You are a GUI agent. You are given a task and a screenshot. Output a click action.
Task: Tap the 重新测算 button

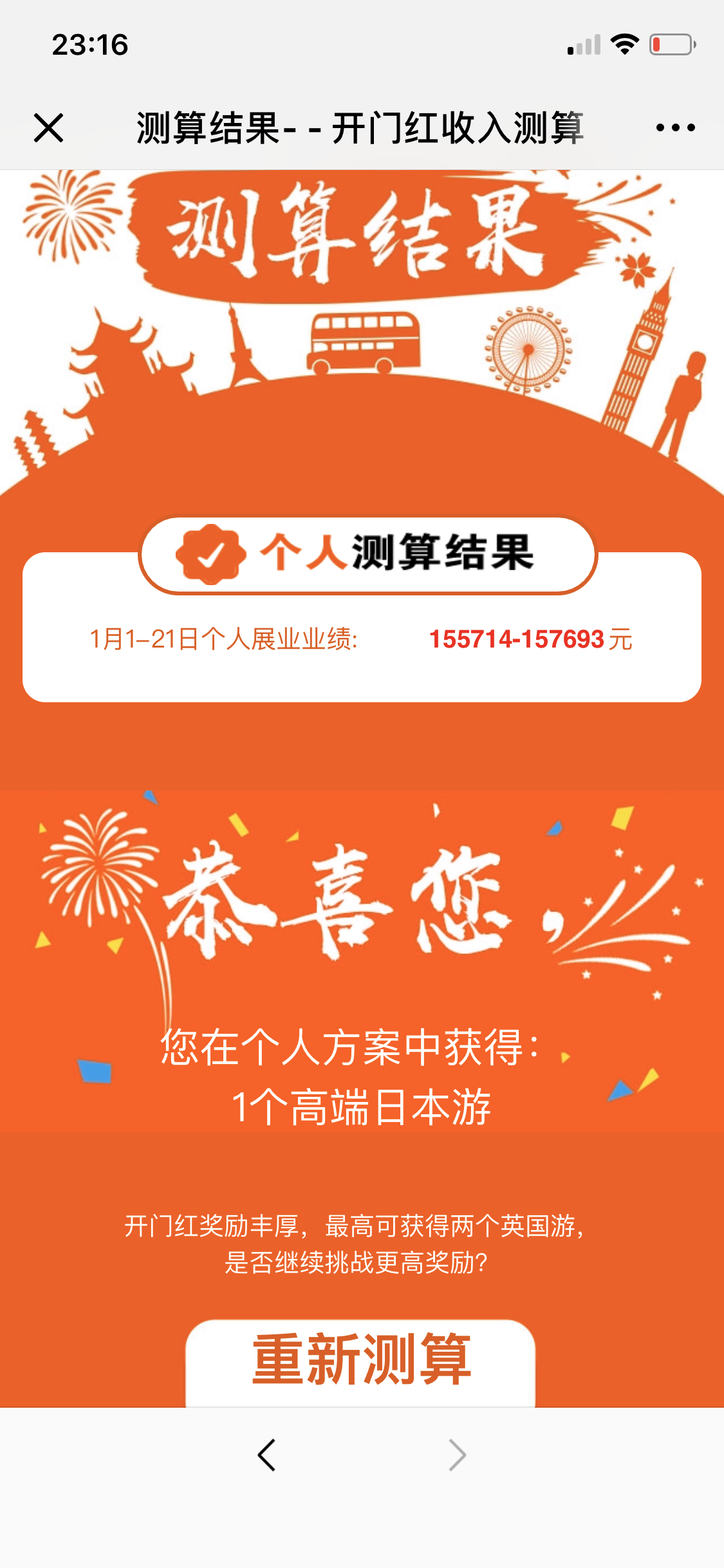click(360, 1361)
